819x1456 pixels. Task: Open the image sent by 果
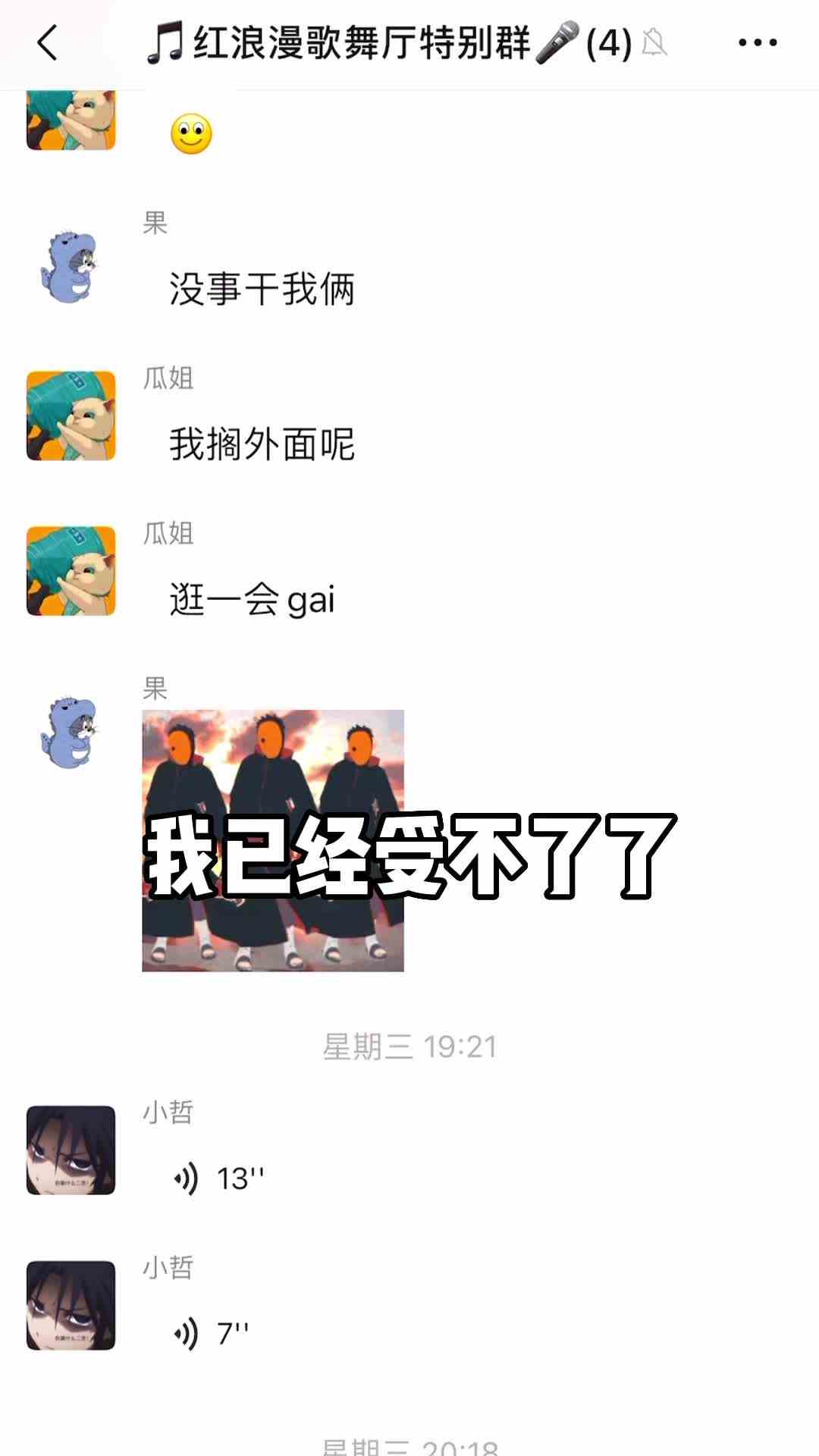273,840
